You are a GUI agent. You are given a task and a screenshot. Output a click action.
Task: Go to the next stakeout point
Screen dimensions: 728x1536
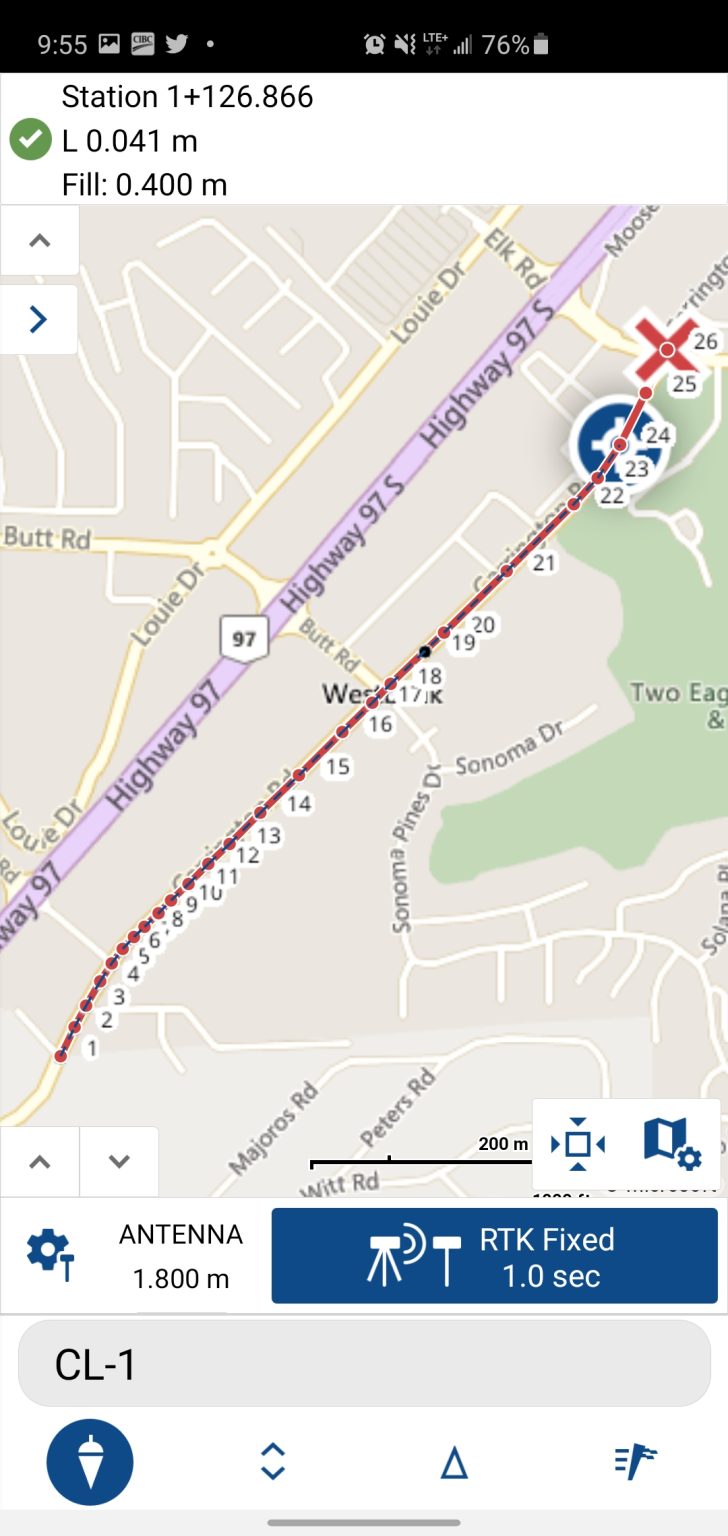(119, 1161)
